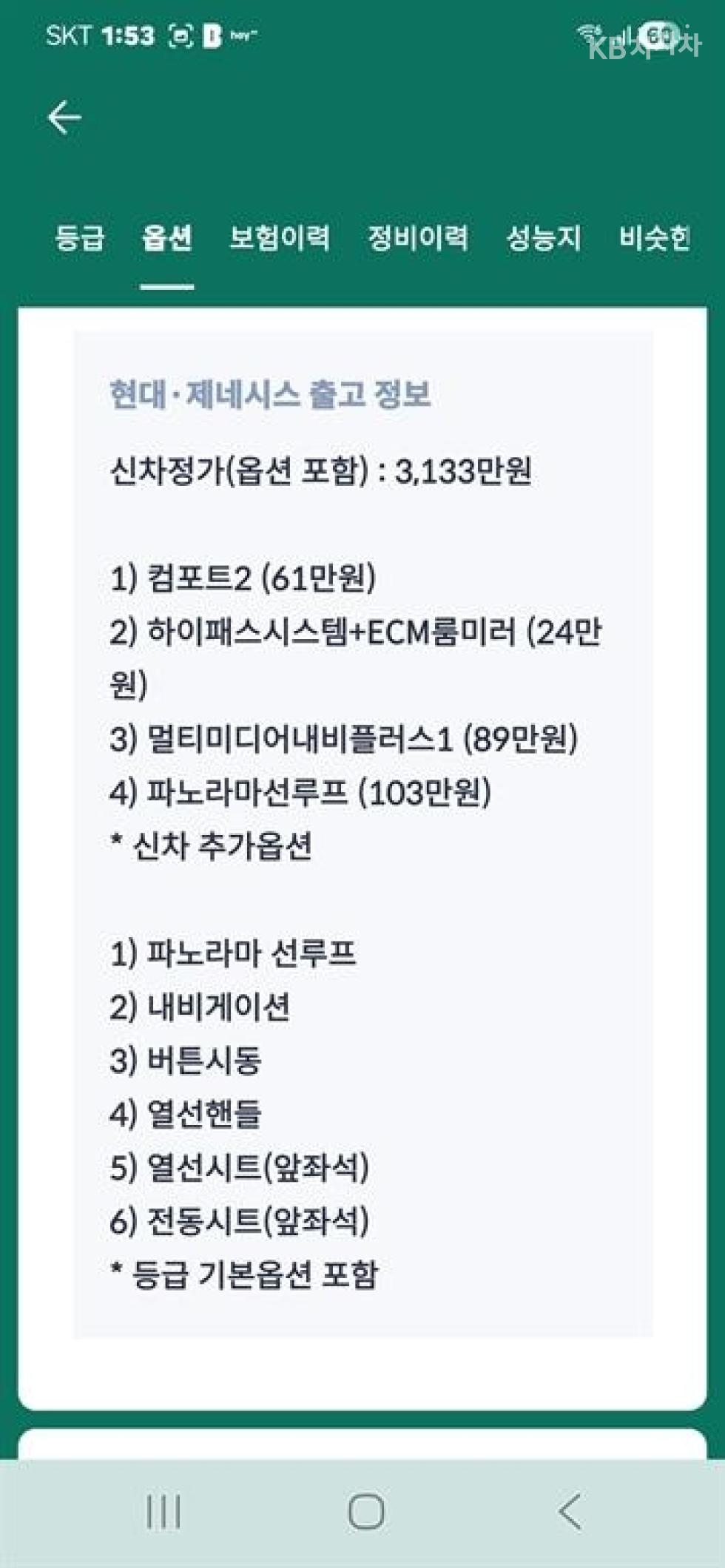Tap the system home button
Image resolution: width=725 pixels, height=1568 pixels.
(x=366, y=1511)
